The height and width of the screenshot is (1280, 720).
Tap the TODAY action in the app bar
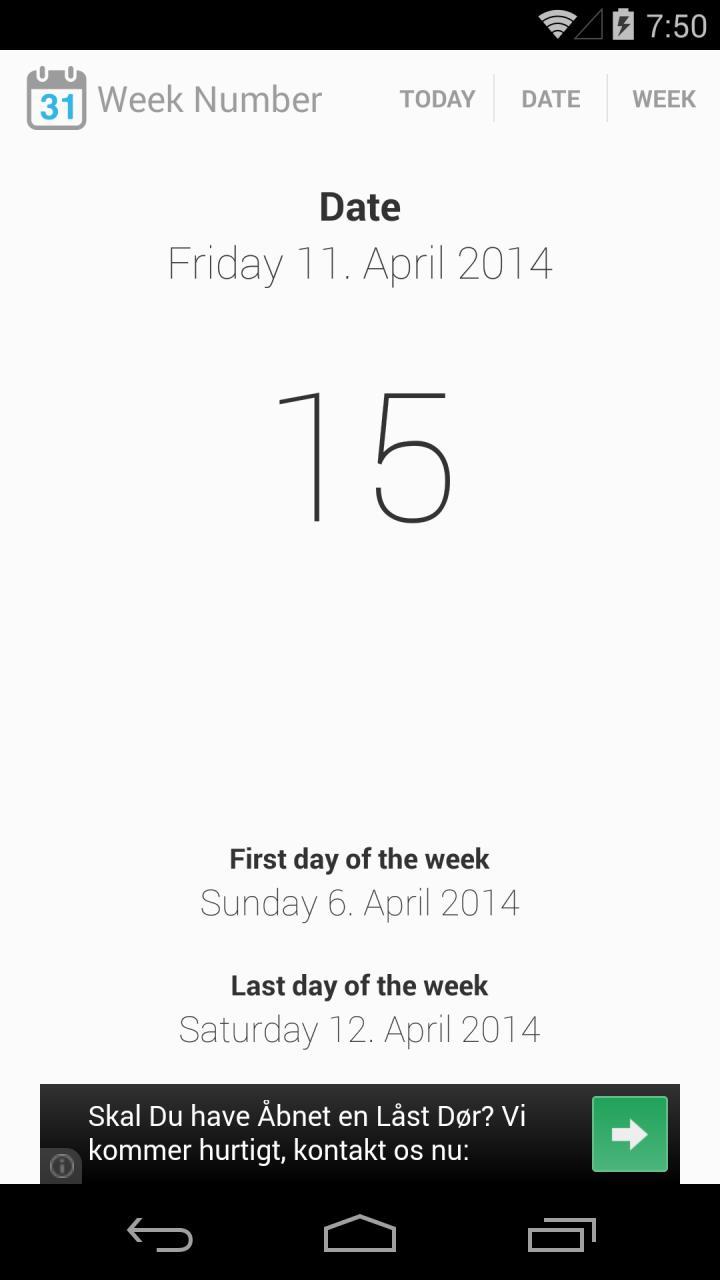437,99
